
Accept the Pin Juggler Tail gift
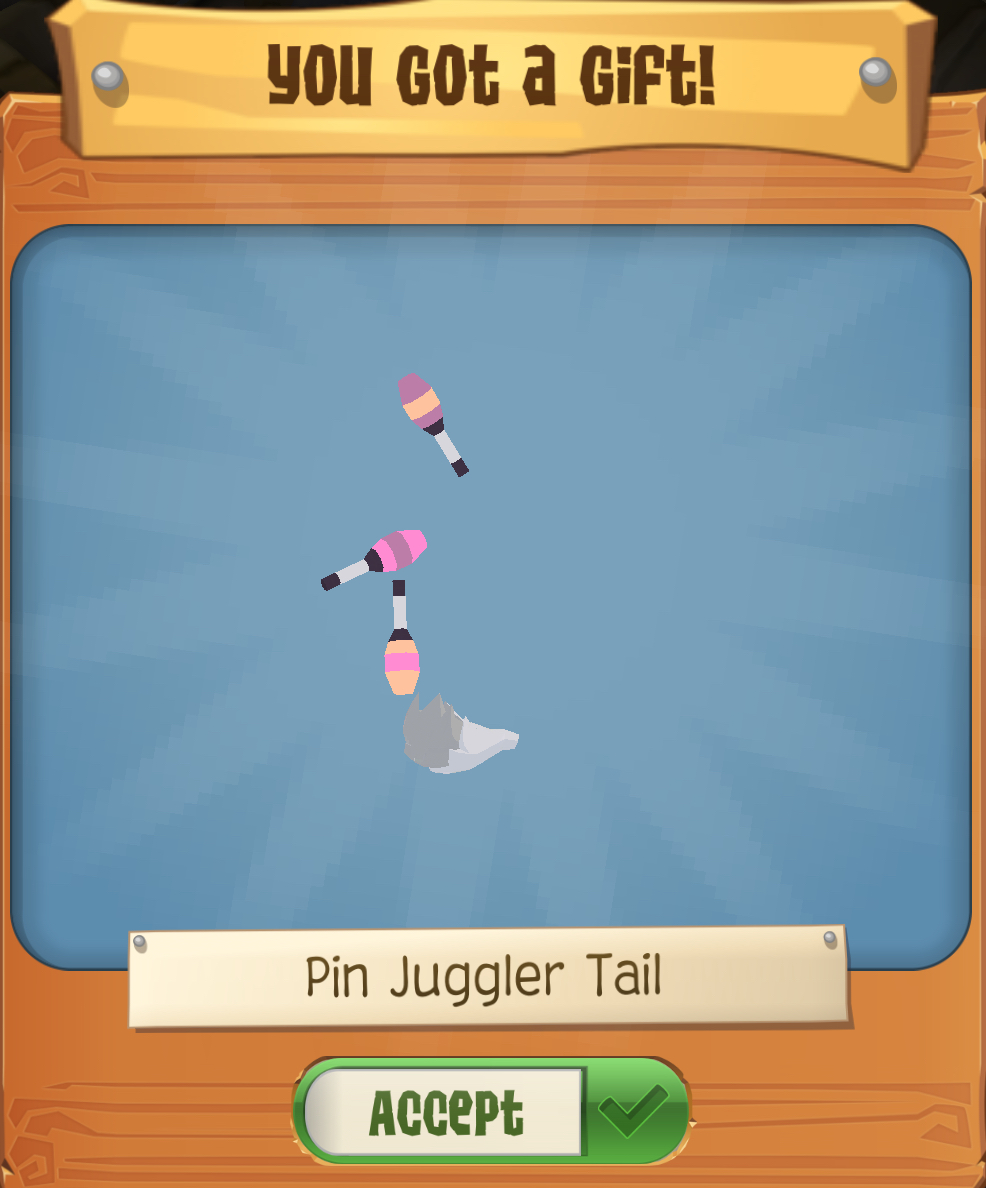[491, 1111]
